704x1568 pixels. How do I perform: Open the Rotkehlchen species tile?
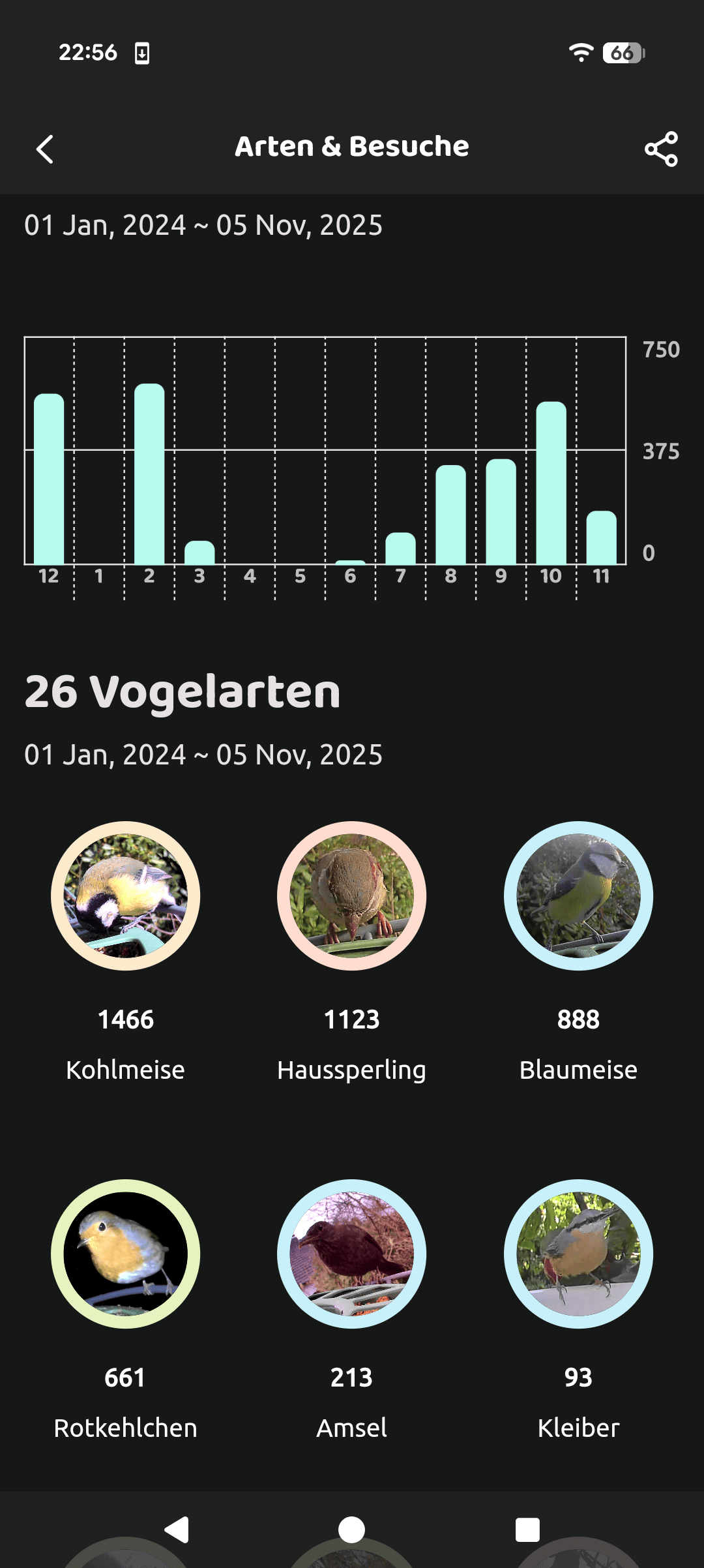(x=125, y=1254)
